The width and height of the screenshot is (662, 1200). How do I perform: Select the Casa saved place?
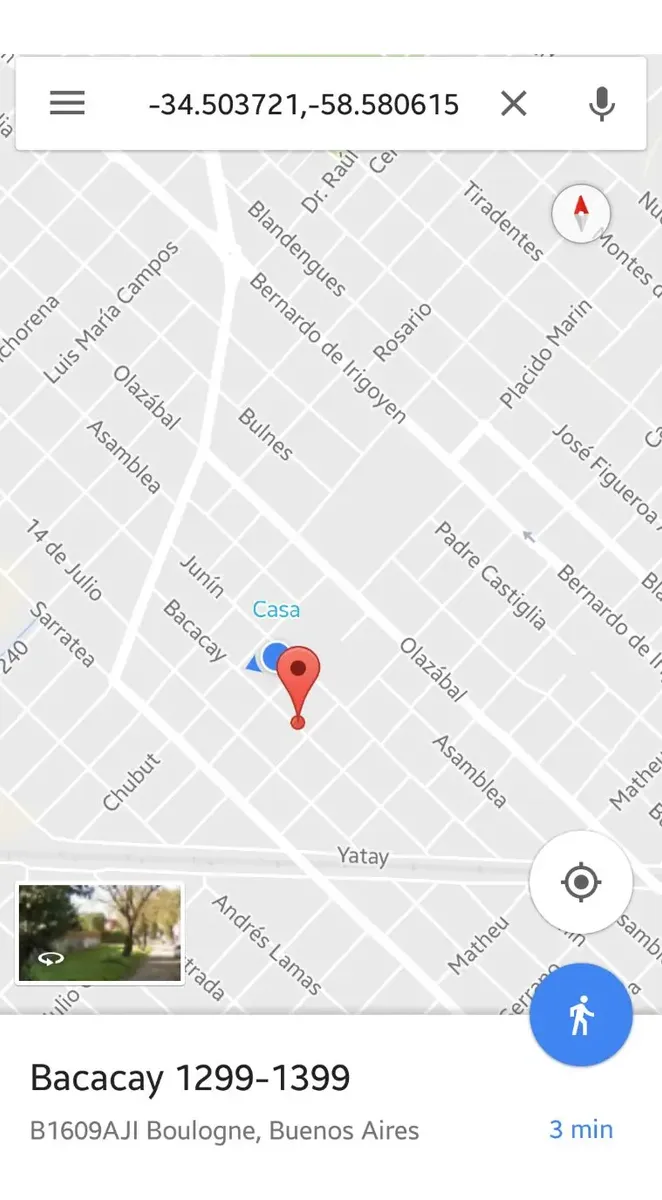pos(276,609)
